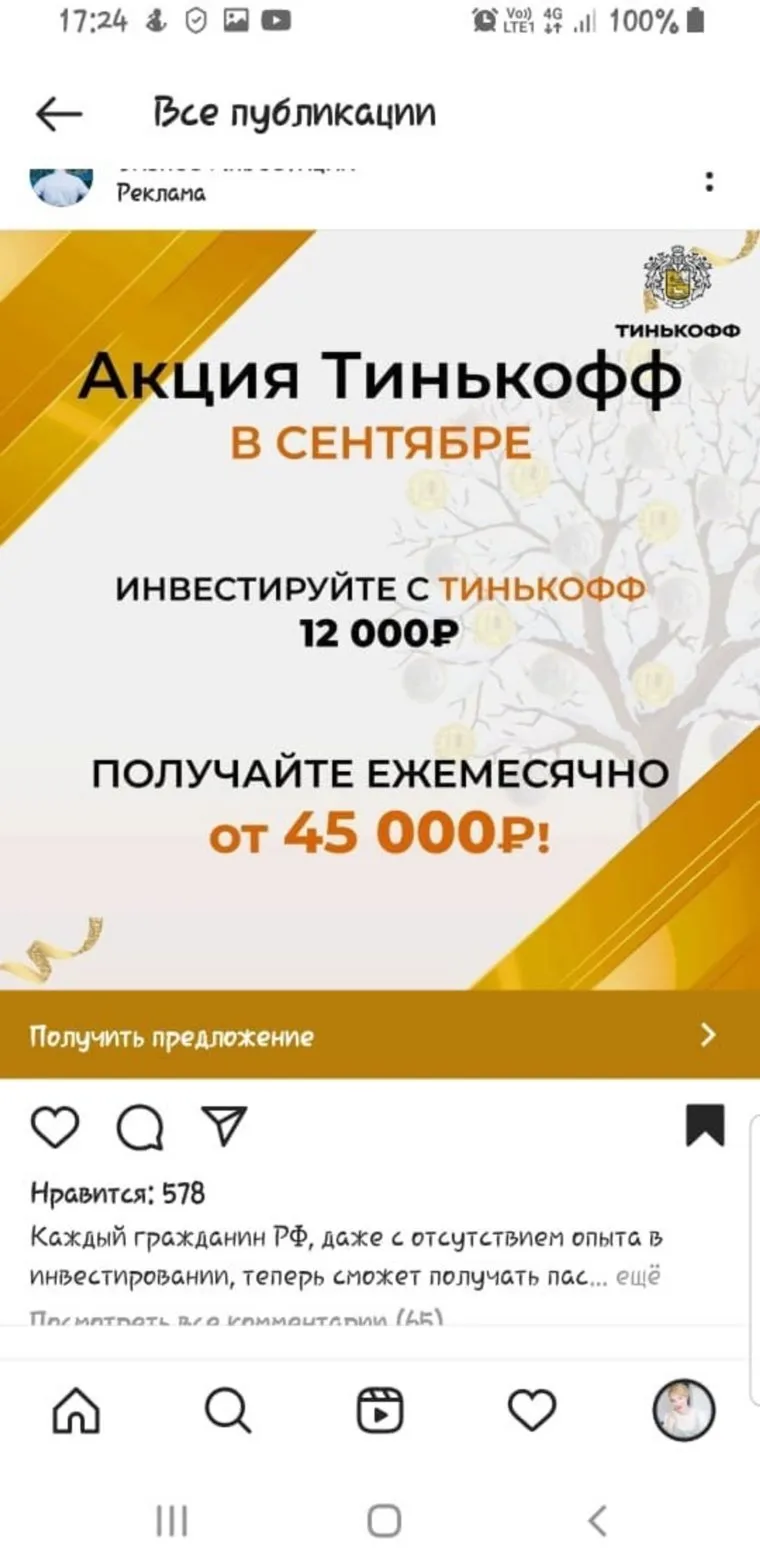Open comments via speech bubble icon
Screen dimensions: 760x1562
(141, 1129)
